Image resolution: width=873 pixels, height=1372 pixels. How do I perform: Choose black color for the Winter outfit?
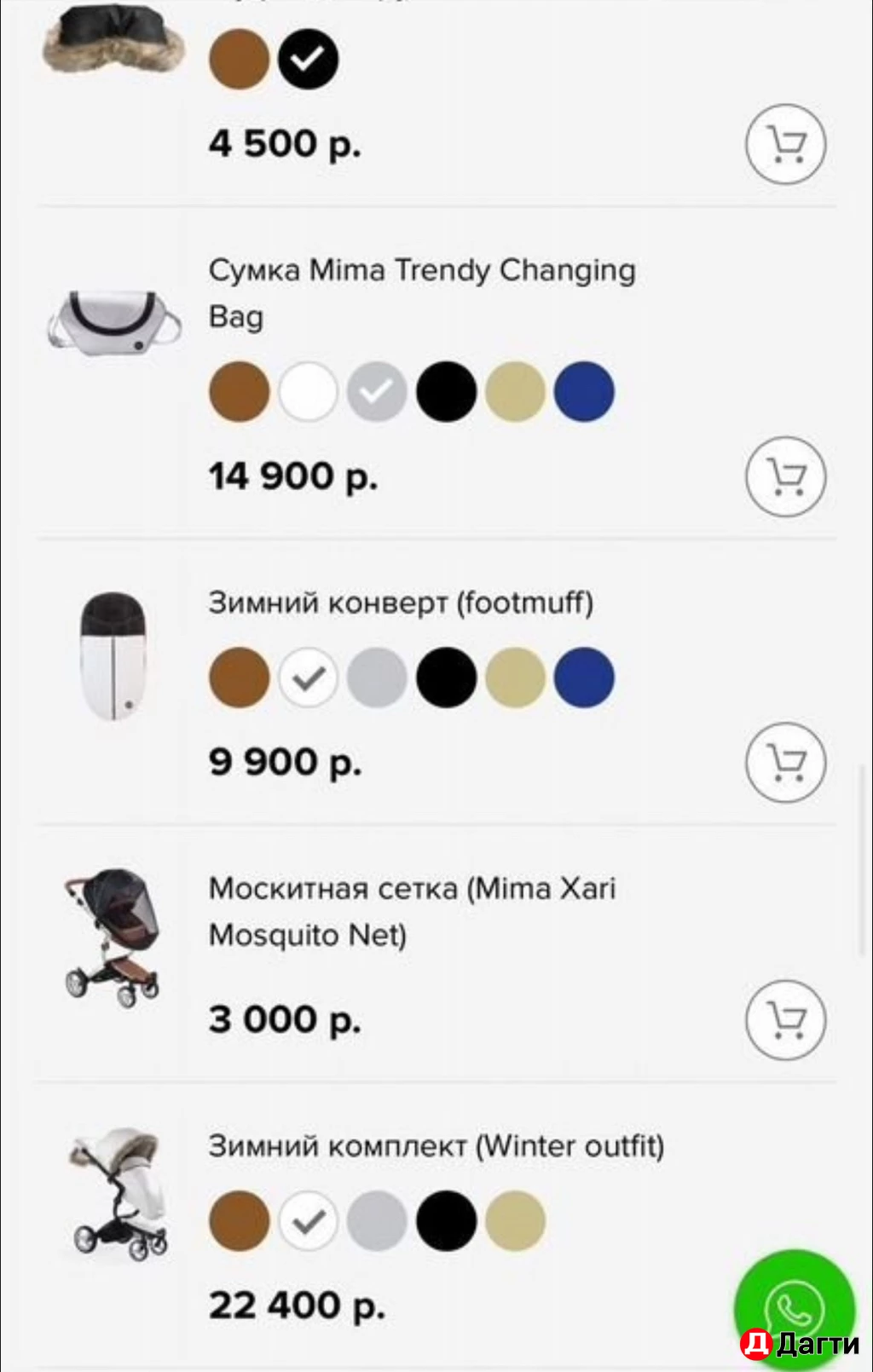(446, 1220)
